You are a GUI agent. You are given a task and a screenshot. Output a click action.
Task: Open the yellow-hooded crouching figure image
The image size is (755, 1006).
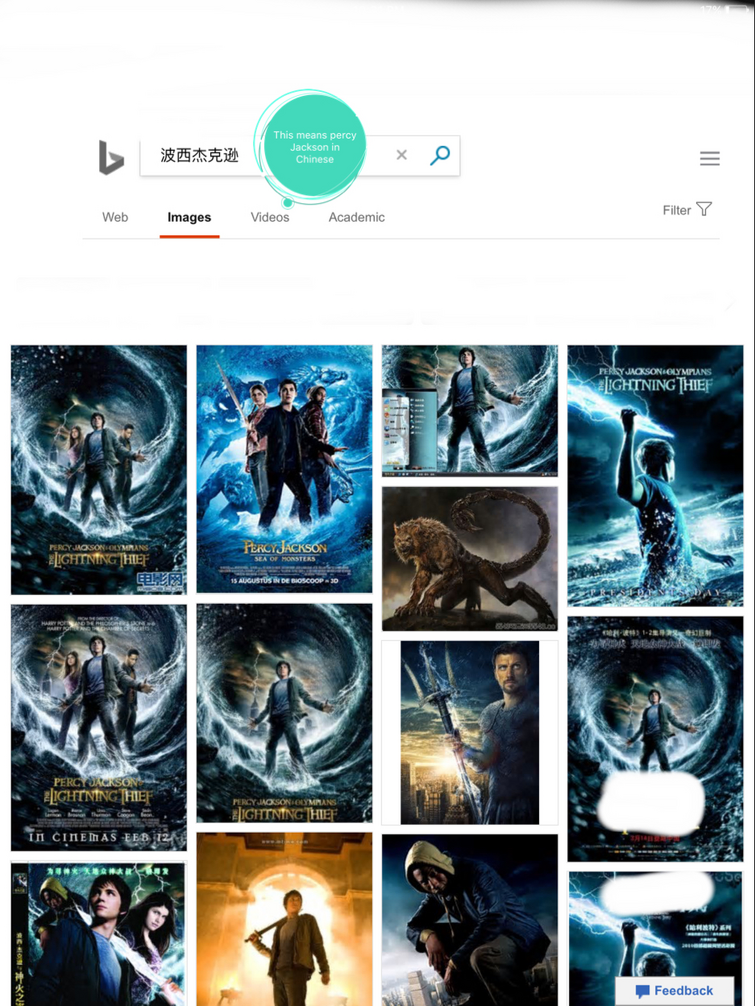[469, 920]
